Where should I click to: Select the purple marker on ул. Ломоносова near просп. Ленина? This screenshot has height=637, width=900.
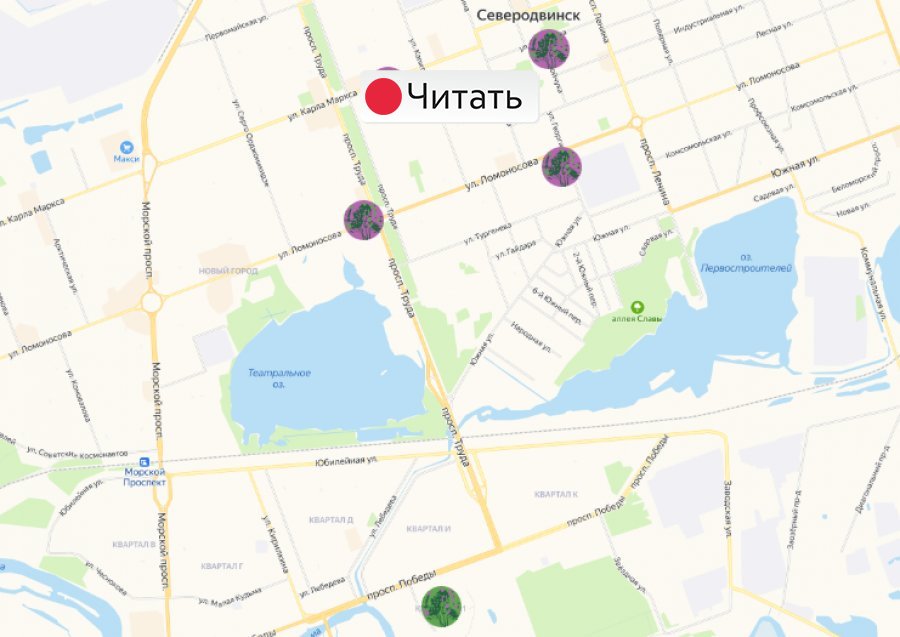[562, 166]
